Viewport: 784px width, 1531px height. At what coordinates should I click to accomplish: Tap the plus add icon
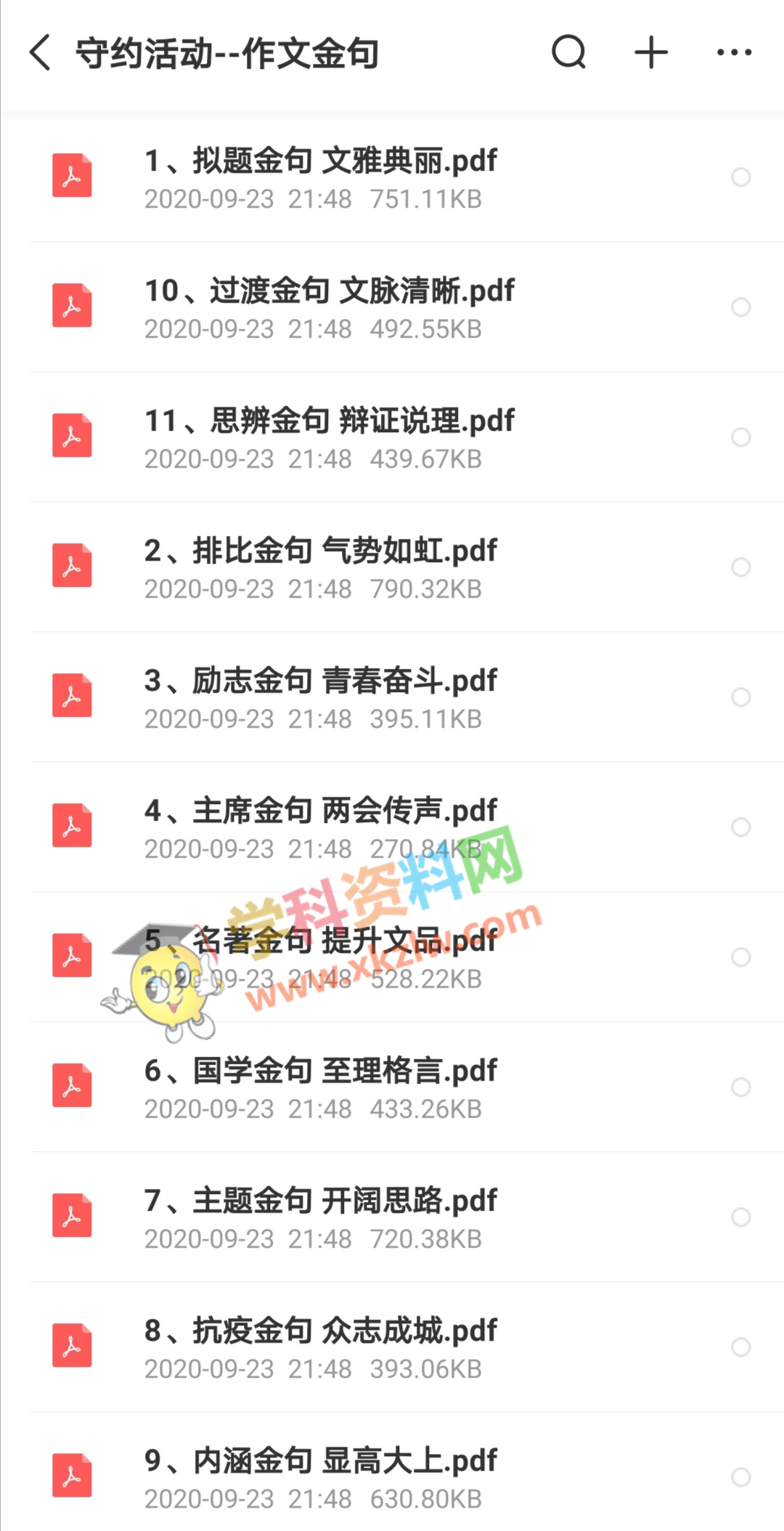(651, 53)
